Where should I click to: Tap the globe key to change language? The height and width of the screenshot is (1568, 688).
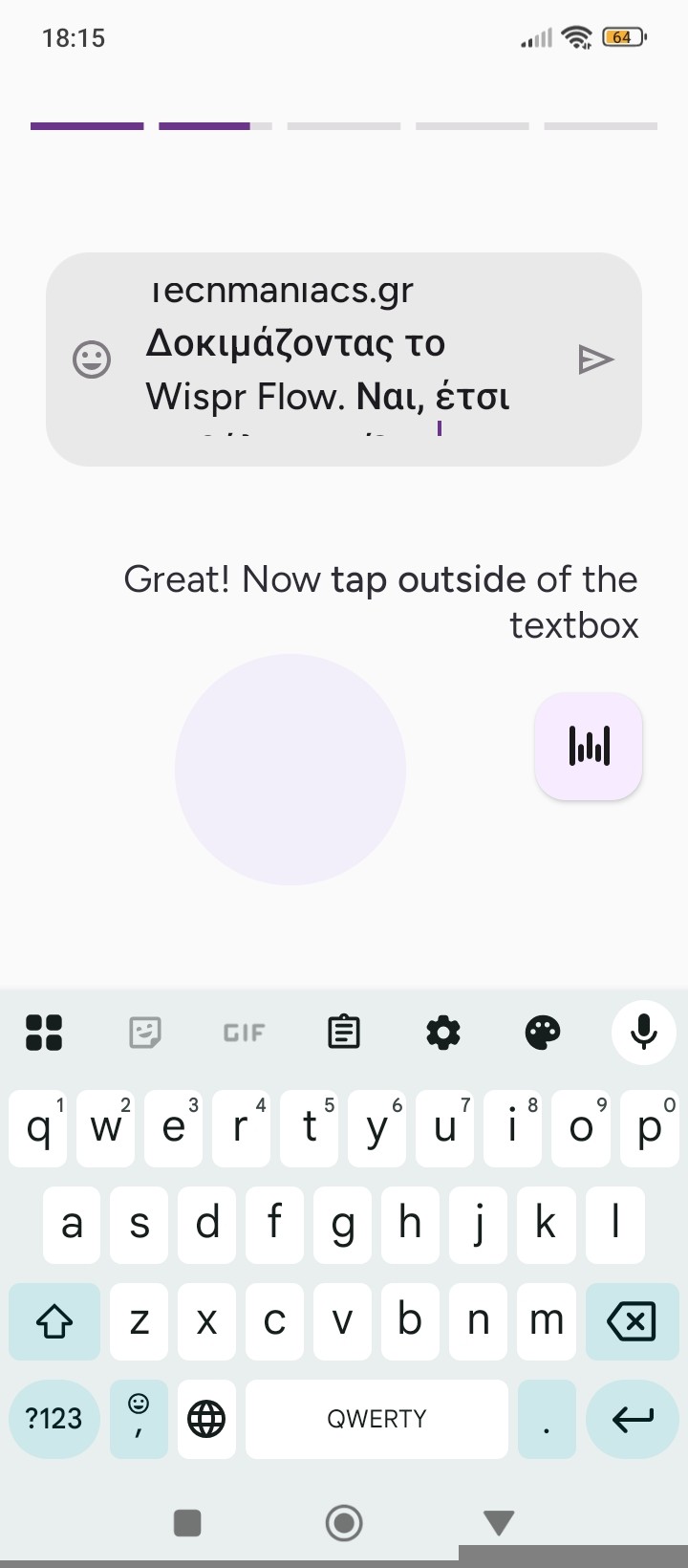(x=206, y=1419)
